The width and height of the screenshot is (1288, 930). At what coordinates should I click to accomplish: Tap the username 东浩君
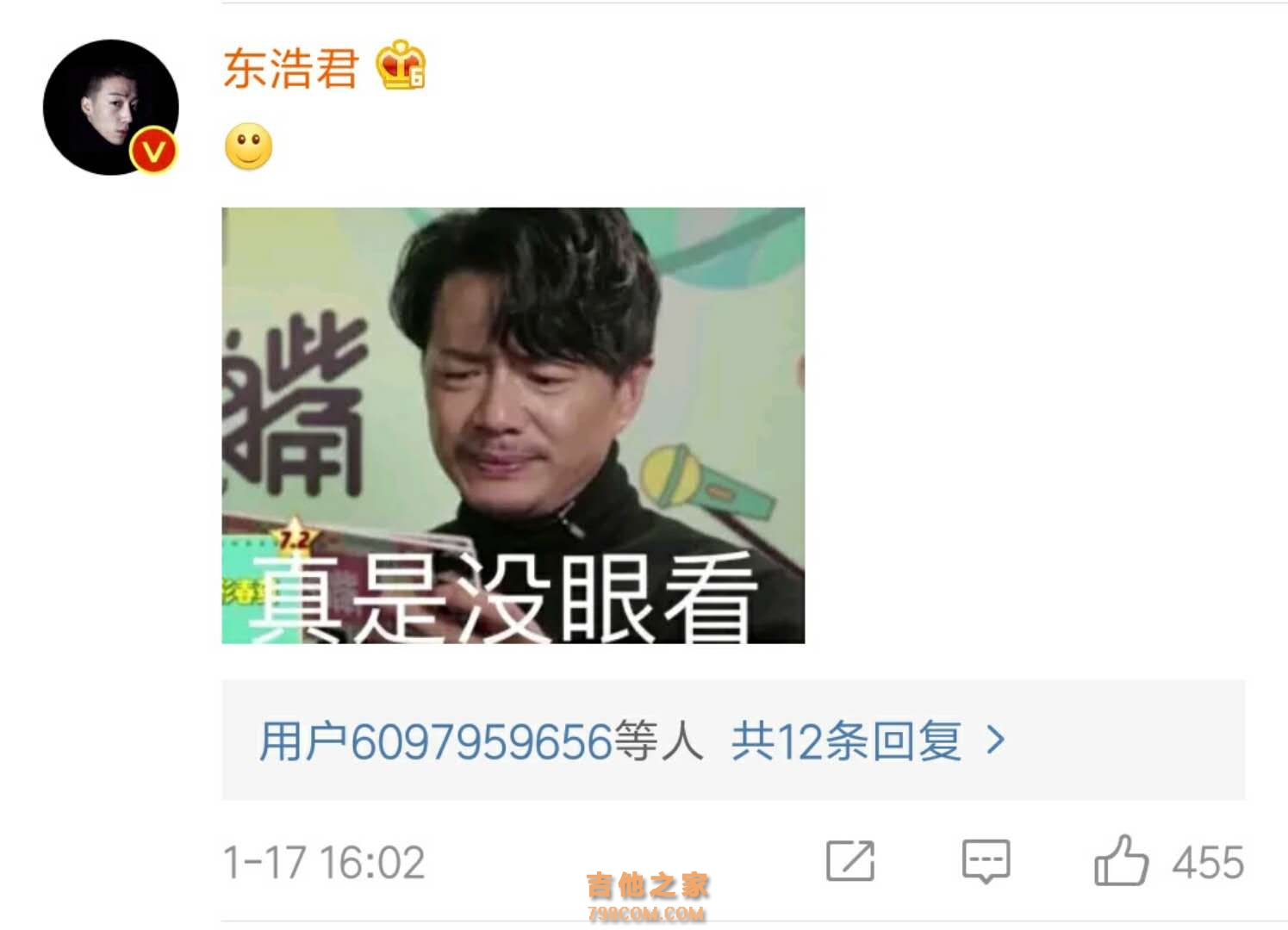point(290,68)
